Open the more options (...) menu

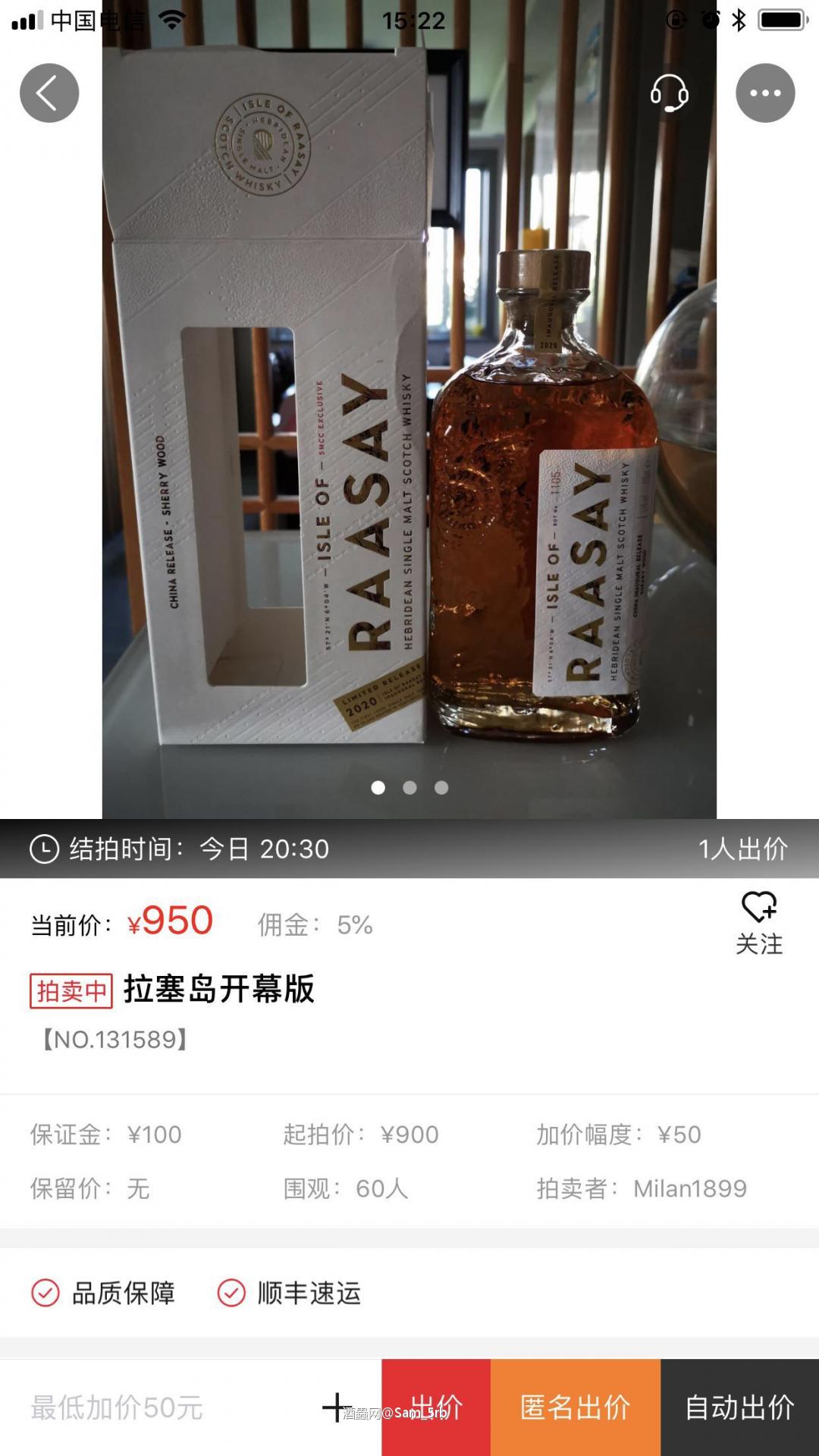(x=766, y=92)
